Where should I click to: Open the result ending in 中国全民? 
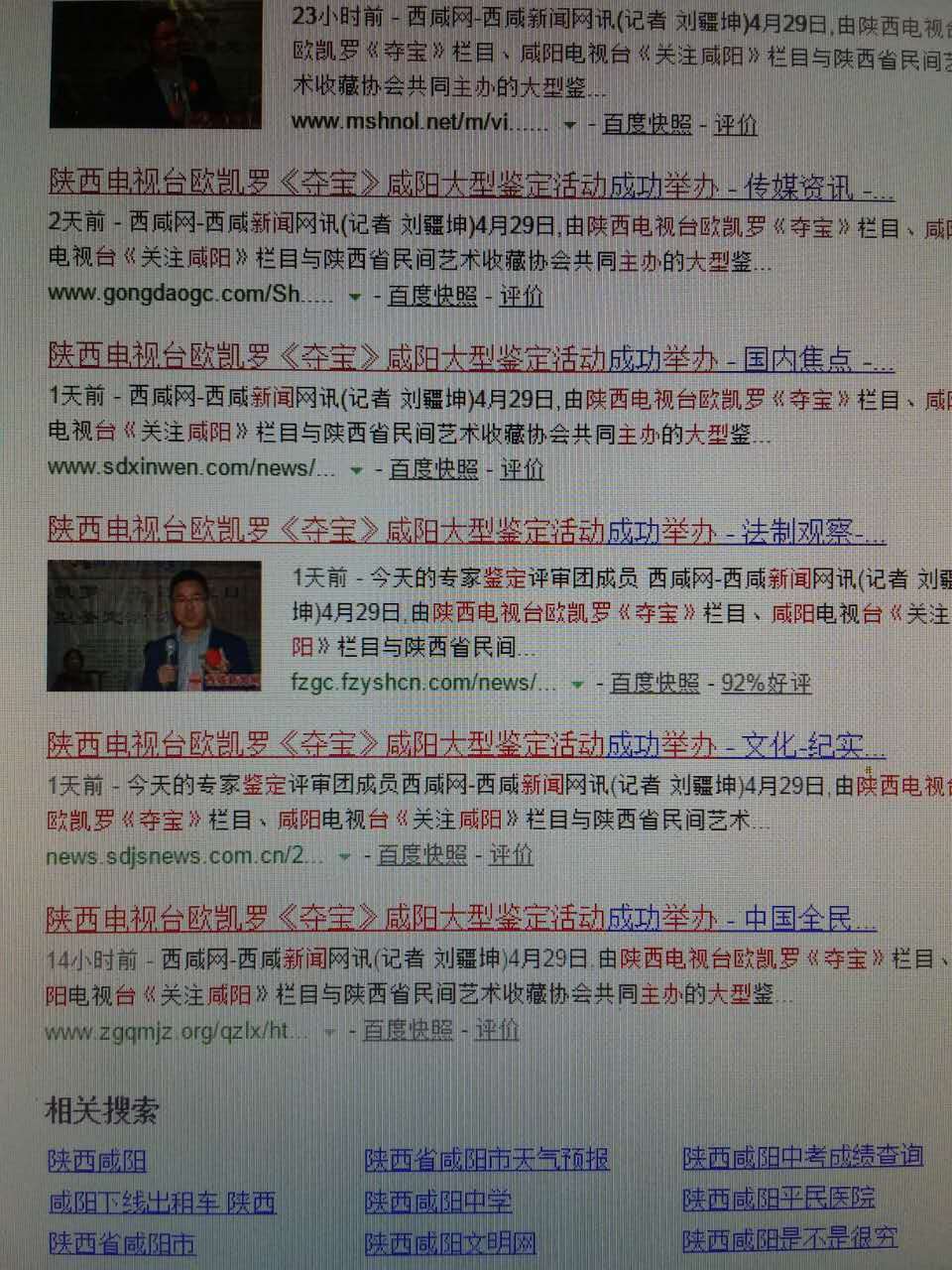(x=461, y=919)
